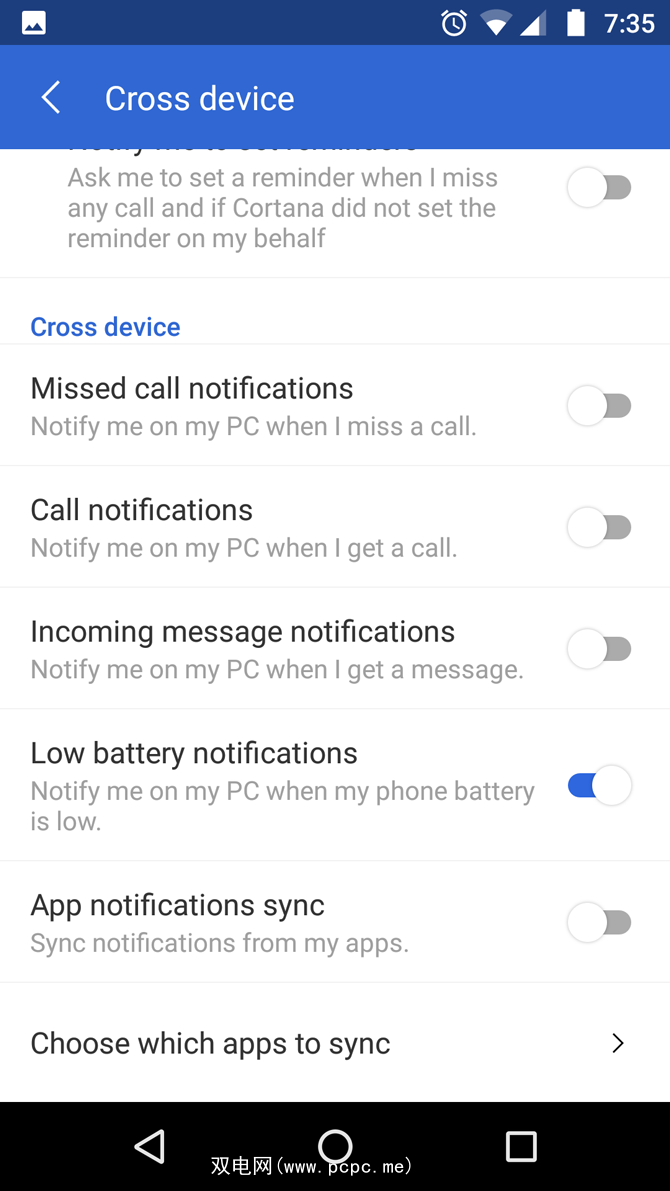Switch on App notifications sync
The height and width of the screenshot is (1191, 670).
coord(599,923)
